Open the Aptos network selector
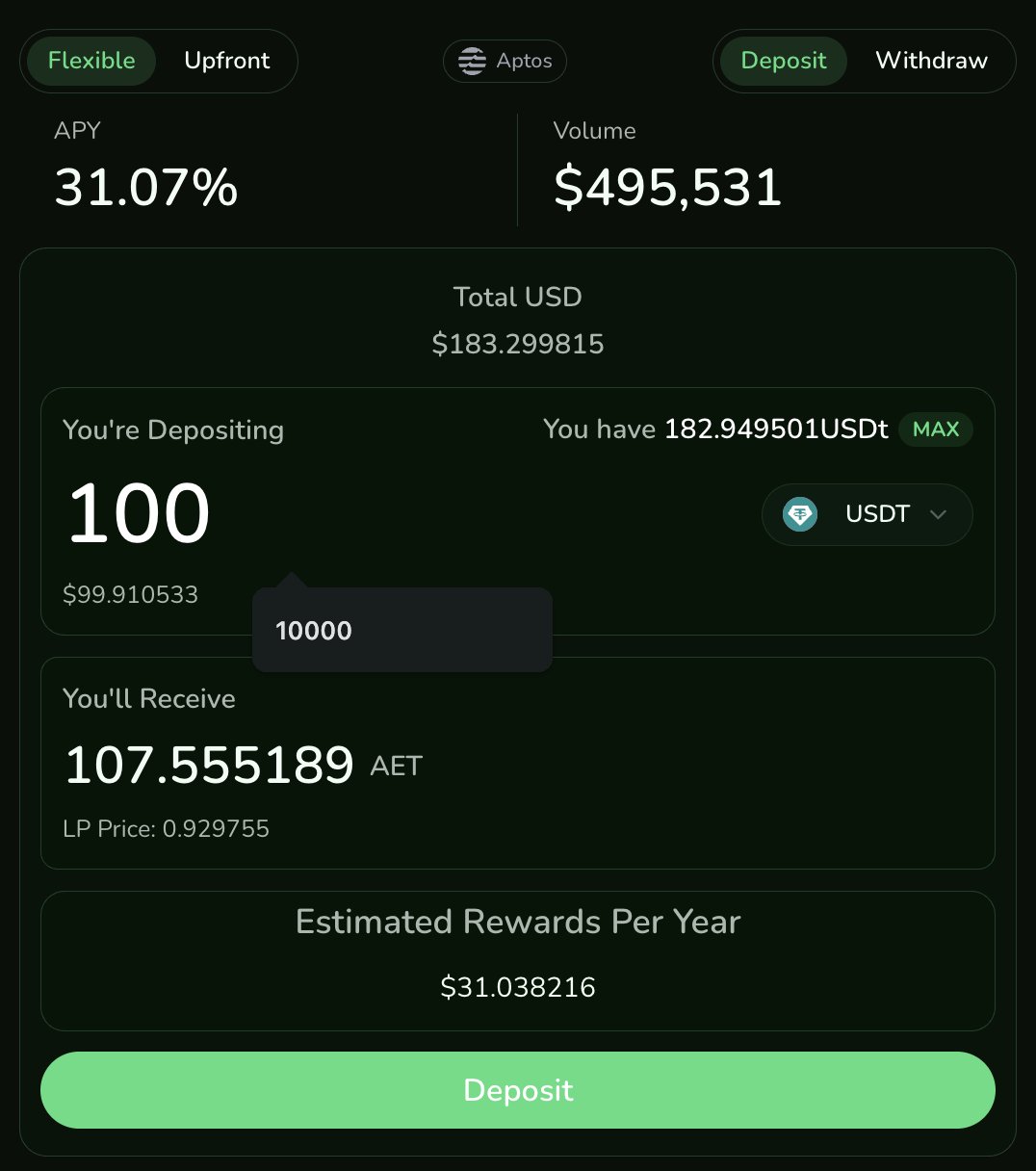This screenshot has width=1036, height=1171. [505, 61]
